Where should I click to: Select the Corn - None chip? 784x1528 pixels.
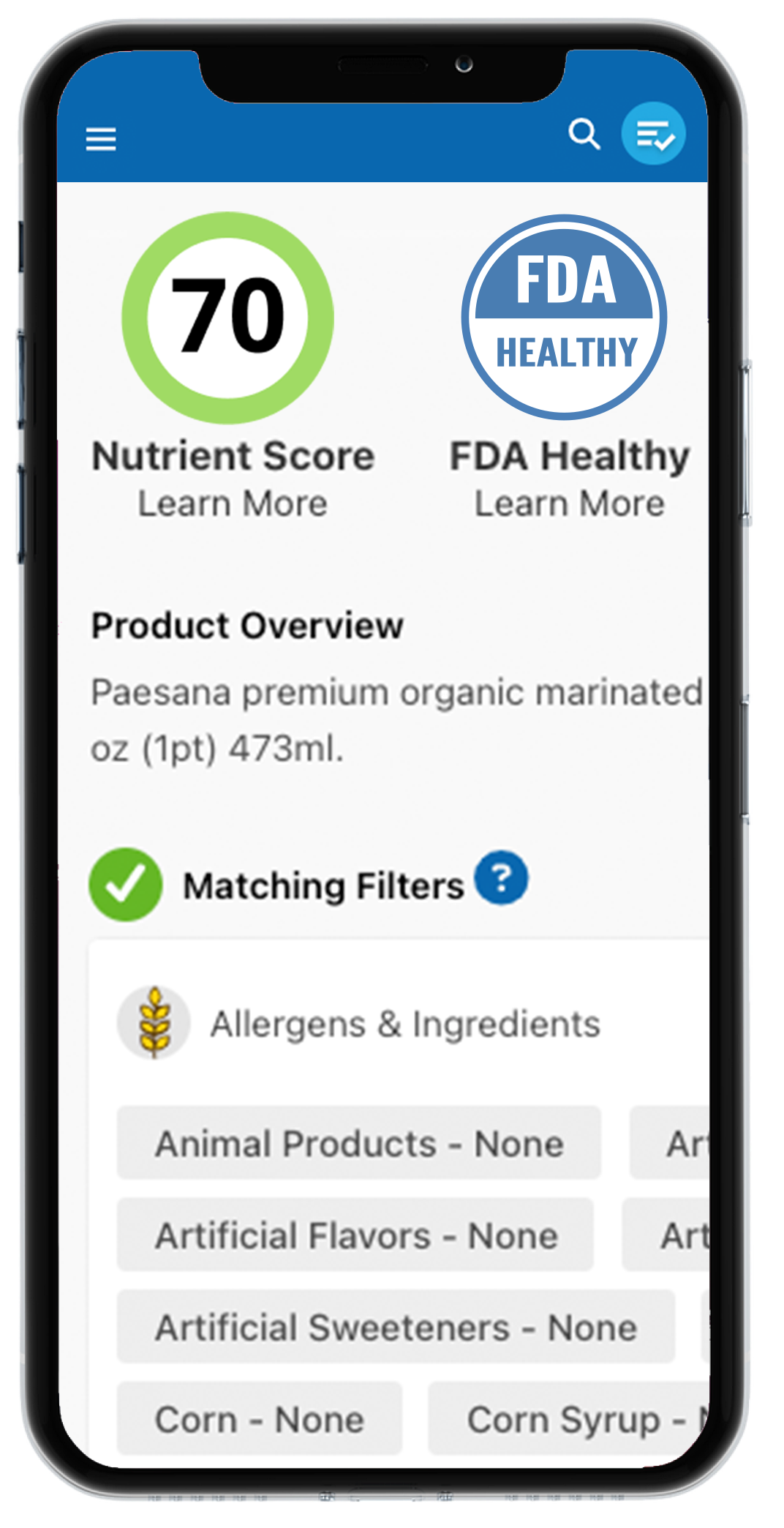point(260,1418)
